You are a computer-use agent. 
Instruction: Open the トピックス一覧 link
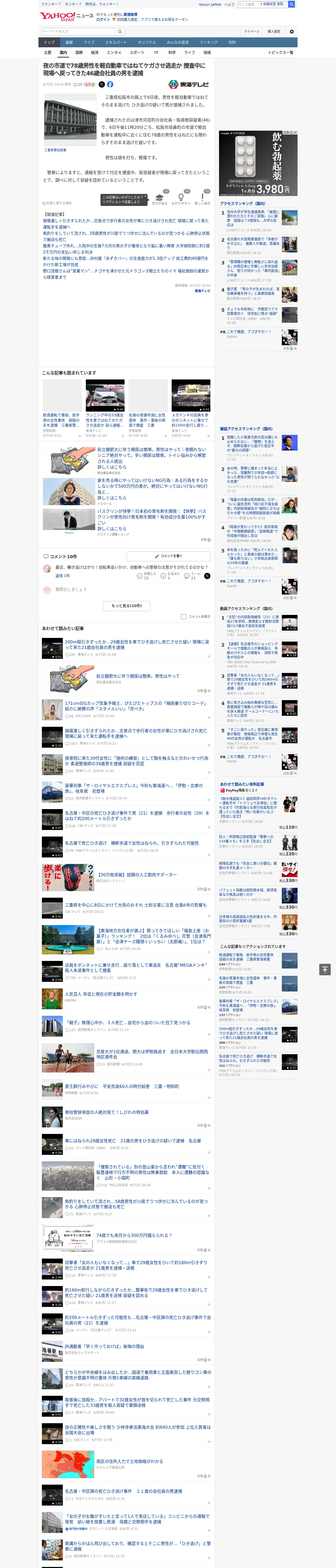(281, 52)
